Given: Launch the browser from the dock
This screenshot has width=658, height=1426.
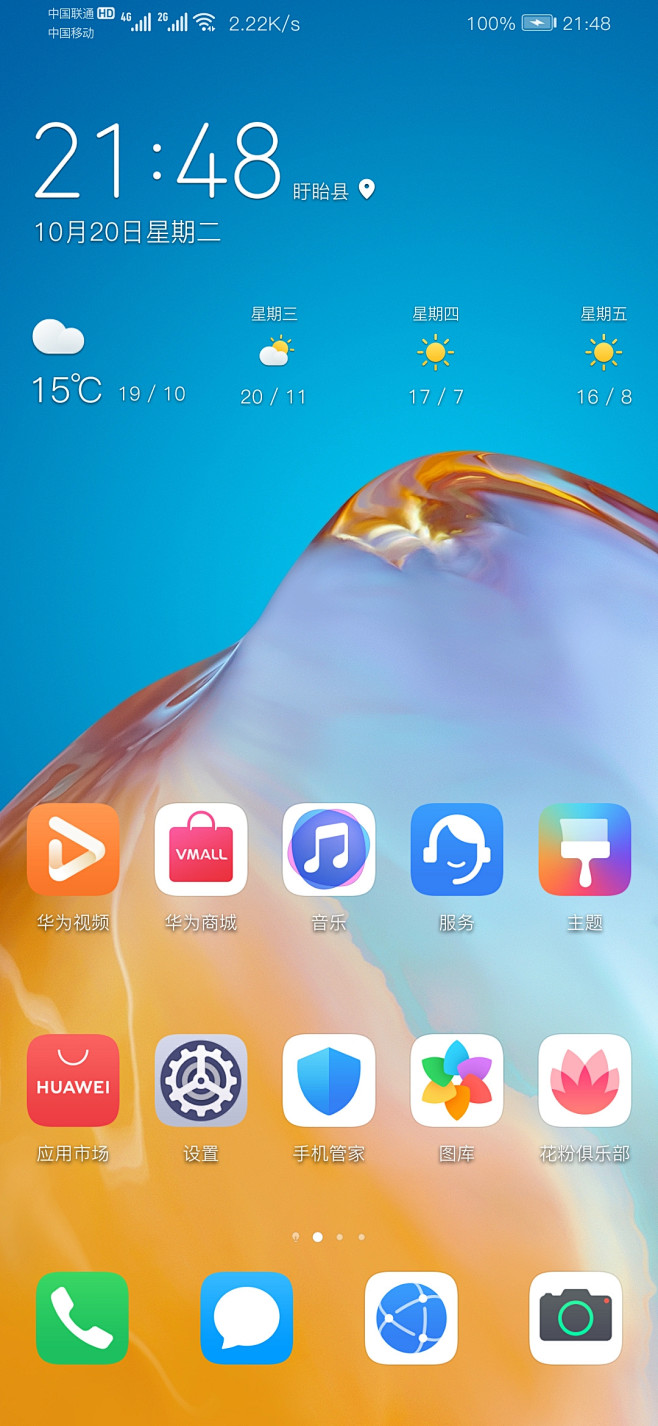Looking at the screenshot, I should 411,1318.
